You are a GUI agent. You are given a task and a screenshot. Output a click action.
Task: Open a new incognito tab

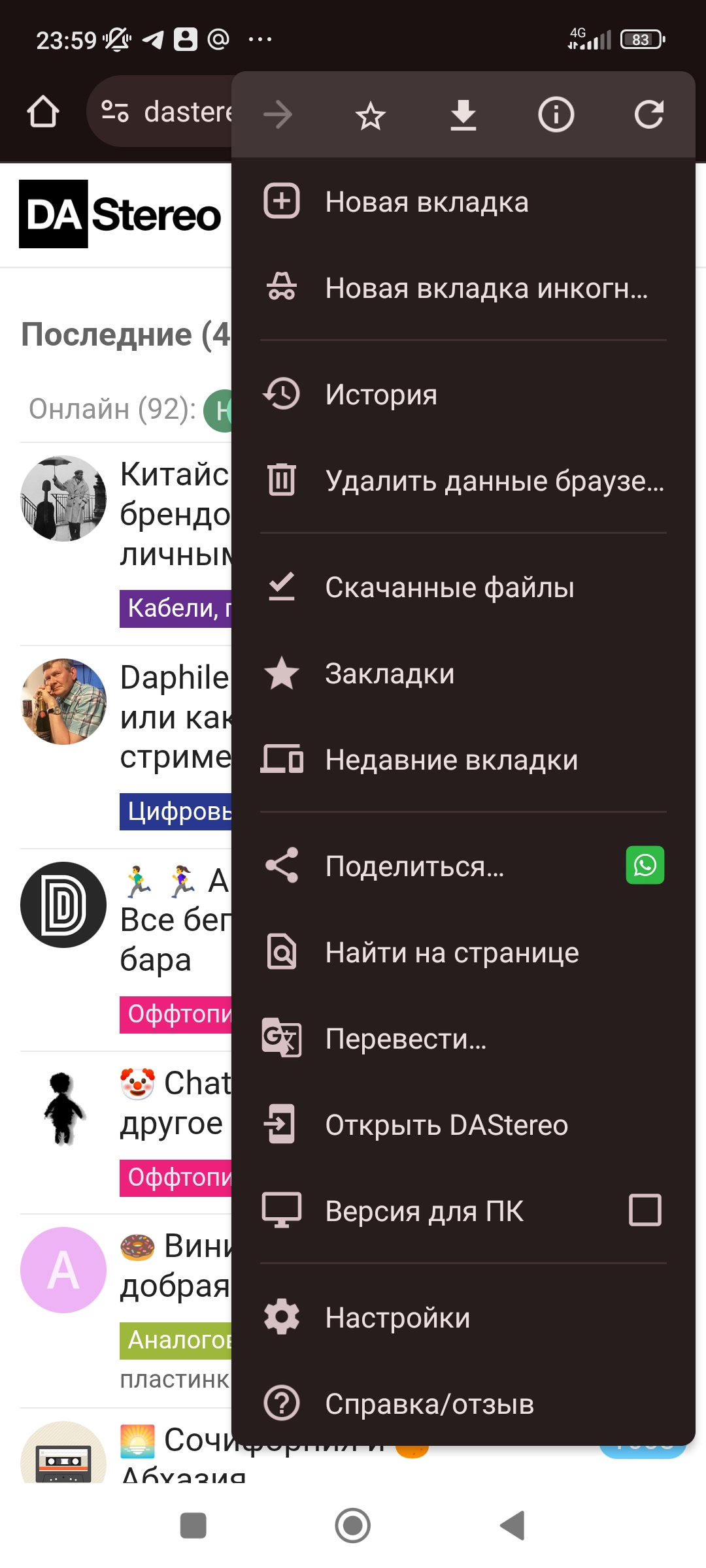pos(463,287)
